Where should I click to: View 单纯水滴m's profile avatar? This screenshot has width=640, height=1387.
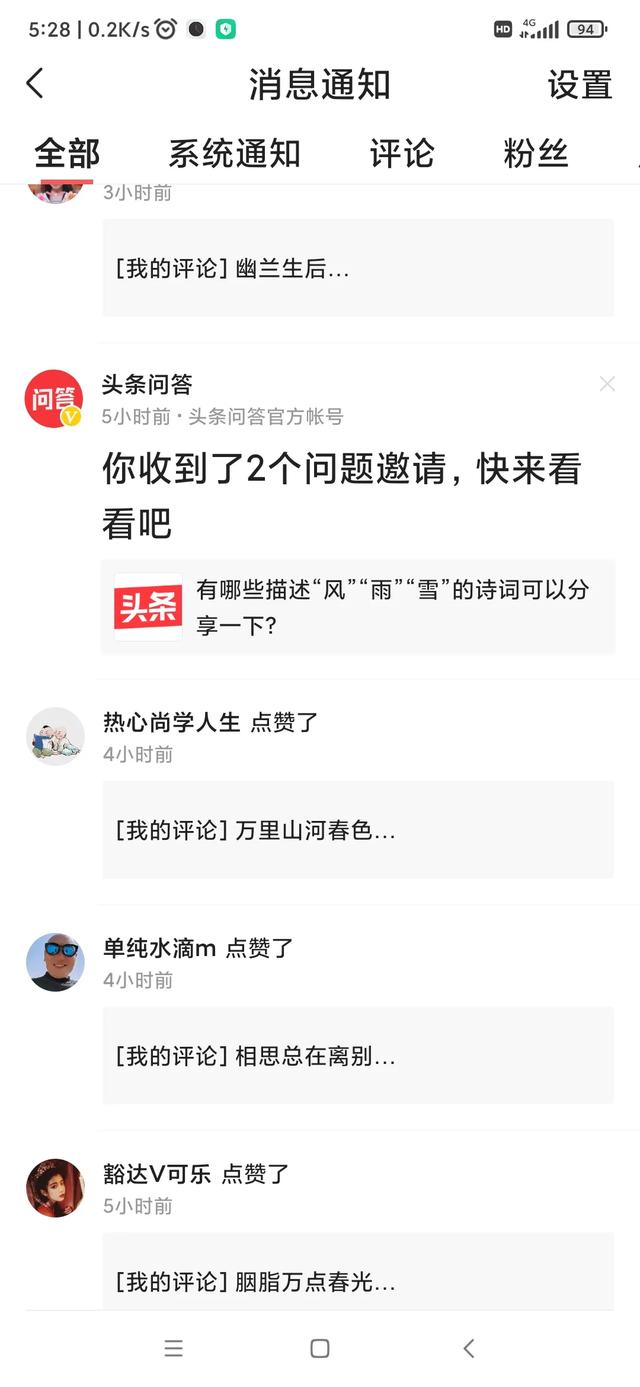coord(55,962)
